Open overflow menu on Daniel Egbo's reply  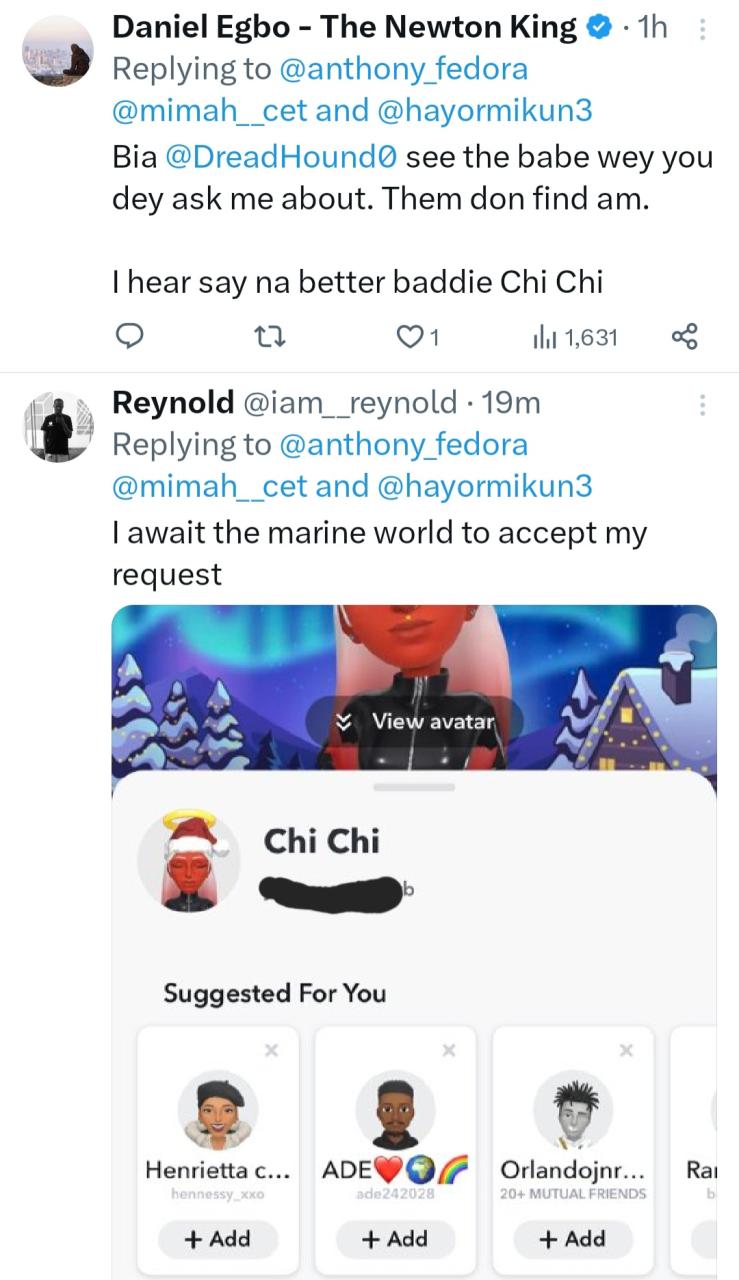tap(702, 31)
